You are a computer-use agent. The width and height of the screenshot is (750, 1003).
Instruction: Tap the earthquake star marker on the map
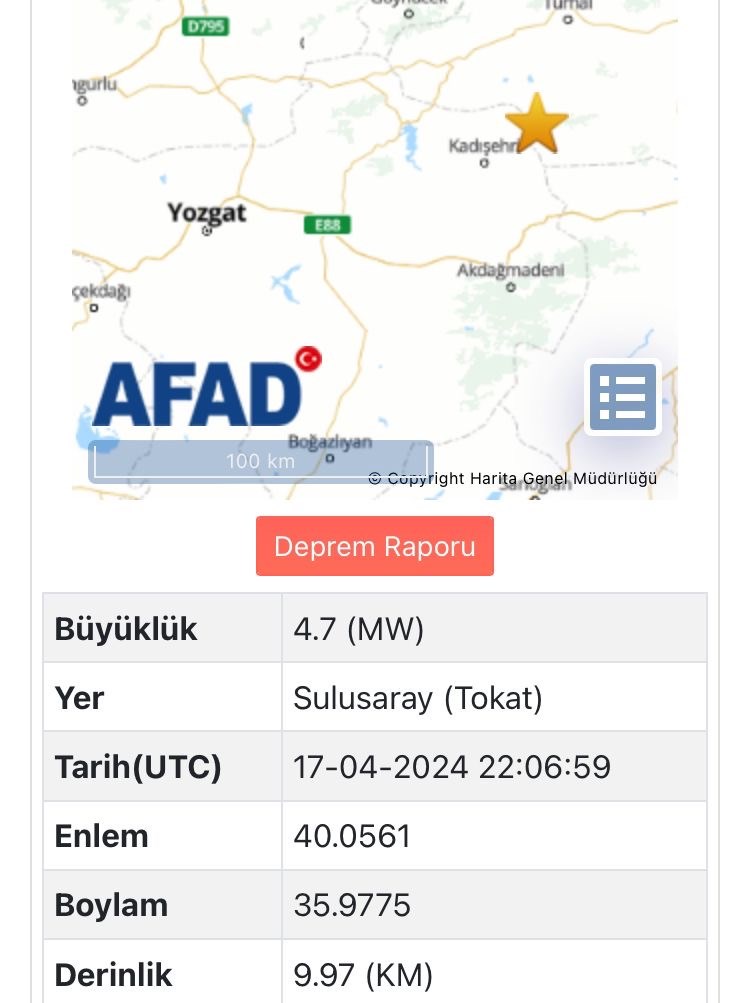537,124
